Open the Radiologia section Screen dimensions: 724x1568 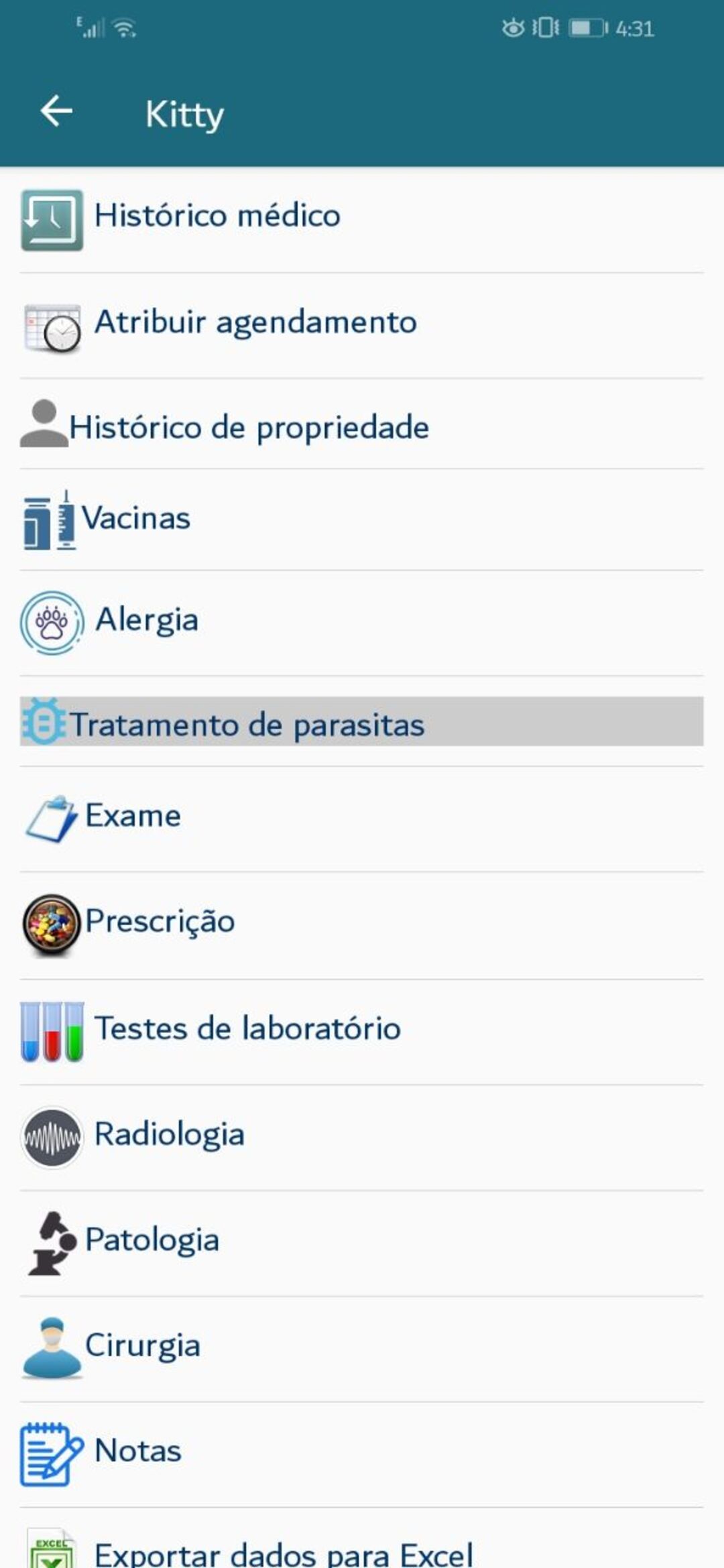(x=169, y=1135)
